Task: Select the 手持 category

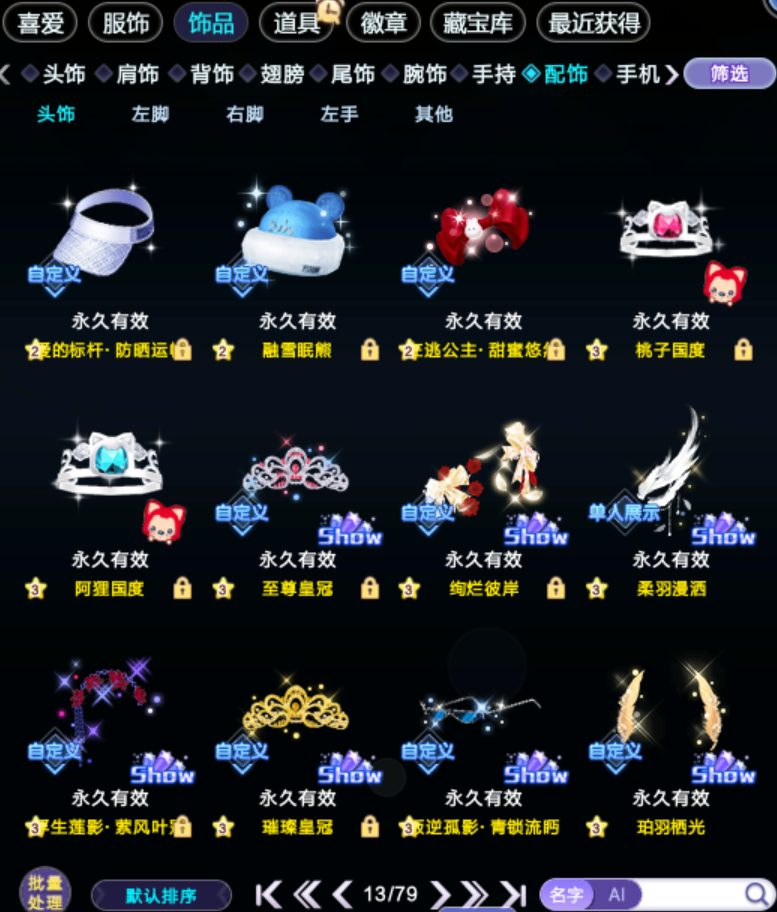Action: 493,74
